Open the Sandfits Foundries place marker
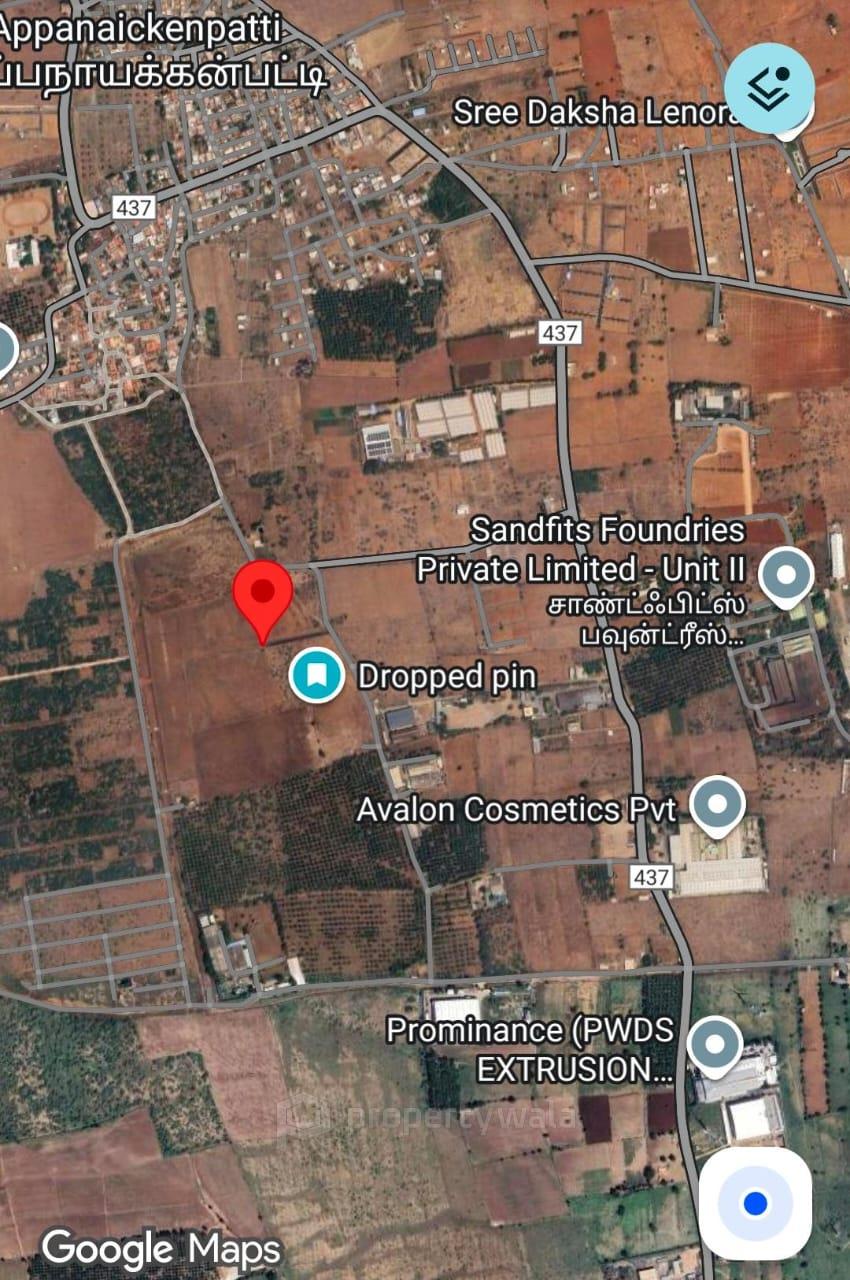Screen dimensions: 850x1280 coord(789,575)
